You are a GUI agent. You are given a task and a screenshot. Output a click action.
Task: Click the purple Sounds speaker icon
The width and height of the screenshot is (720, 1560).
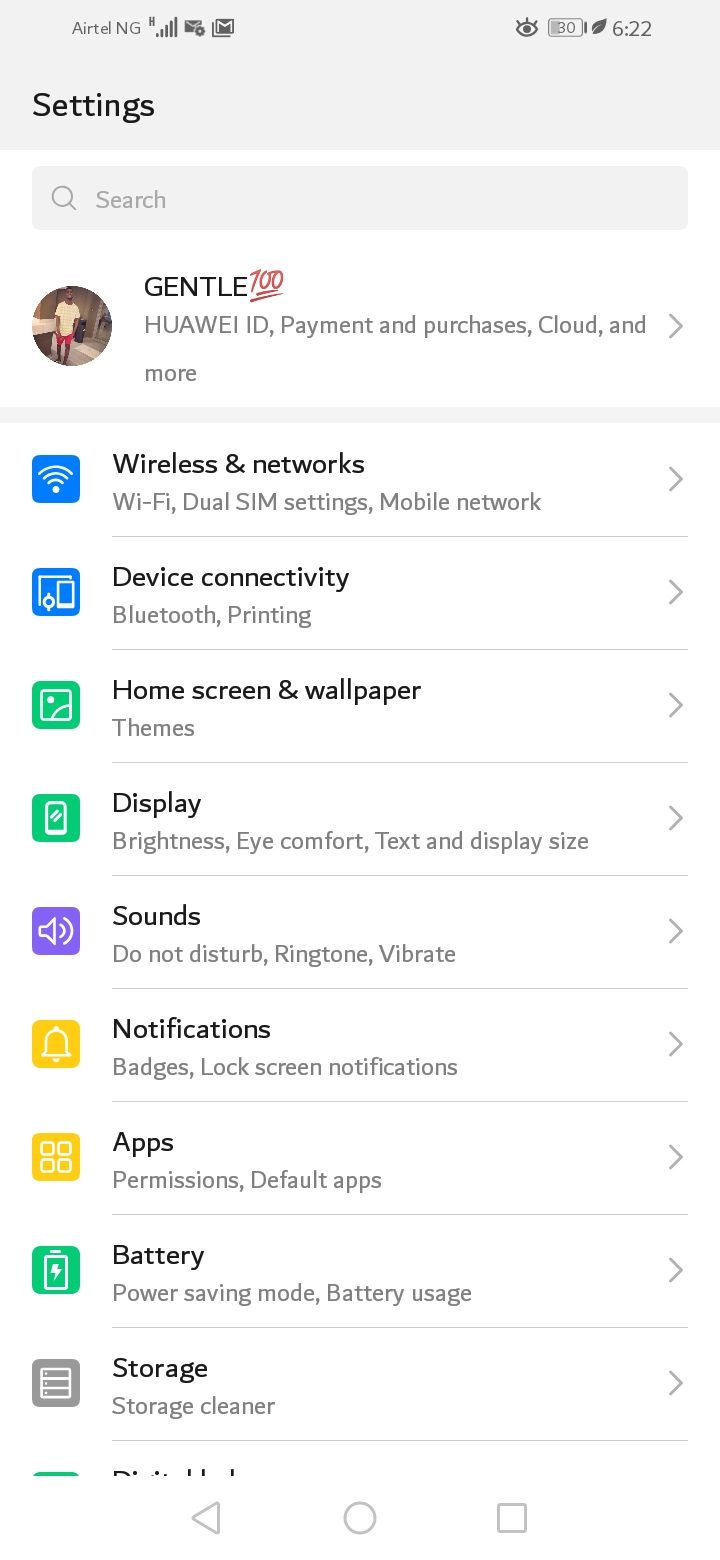[55, 931]
